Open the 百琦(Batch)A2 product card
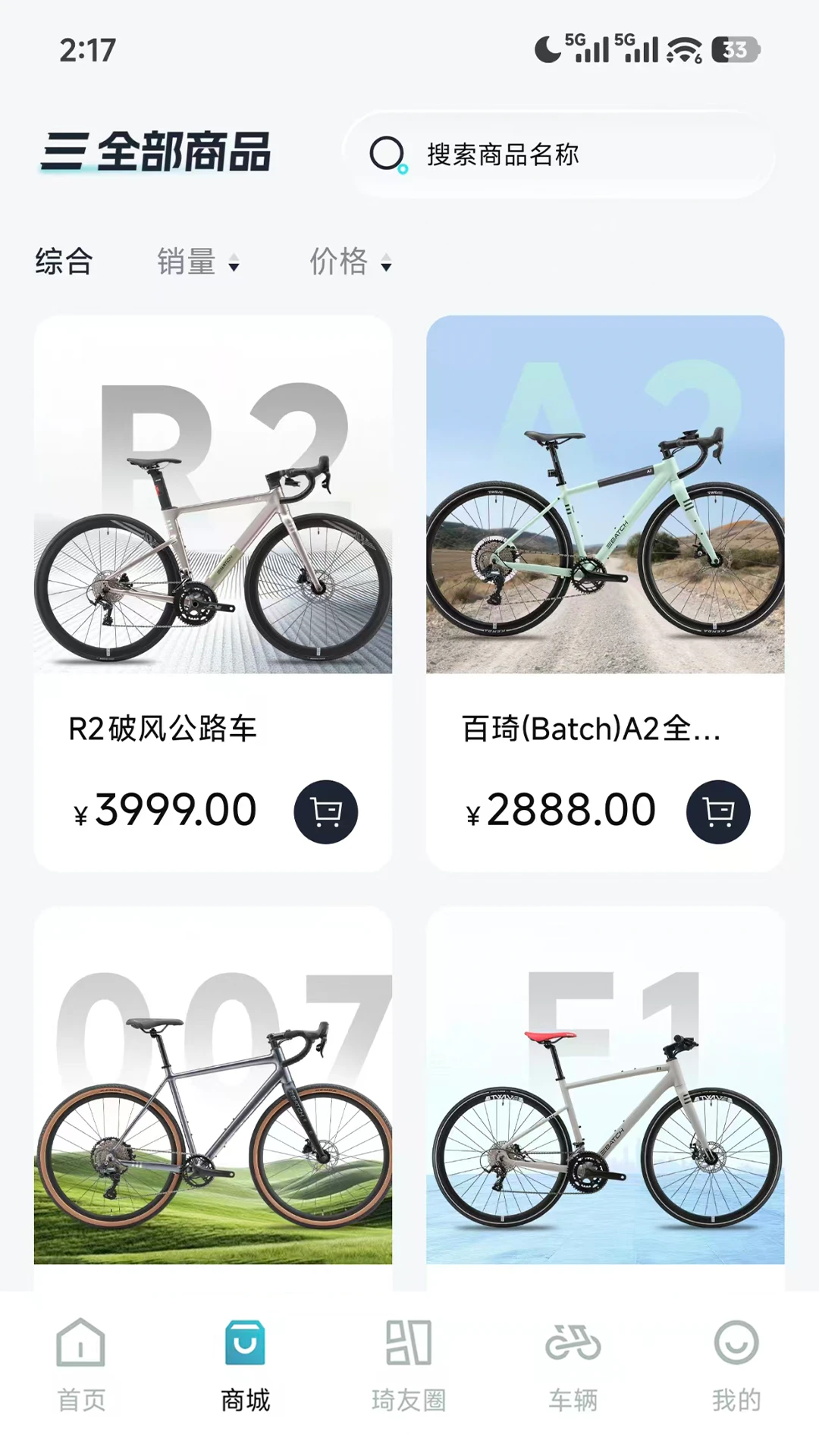819x1456 pixels. coord(605,593)
